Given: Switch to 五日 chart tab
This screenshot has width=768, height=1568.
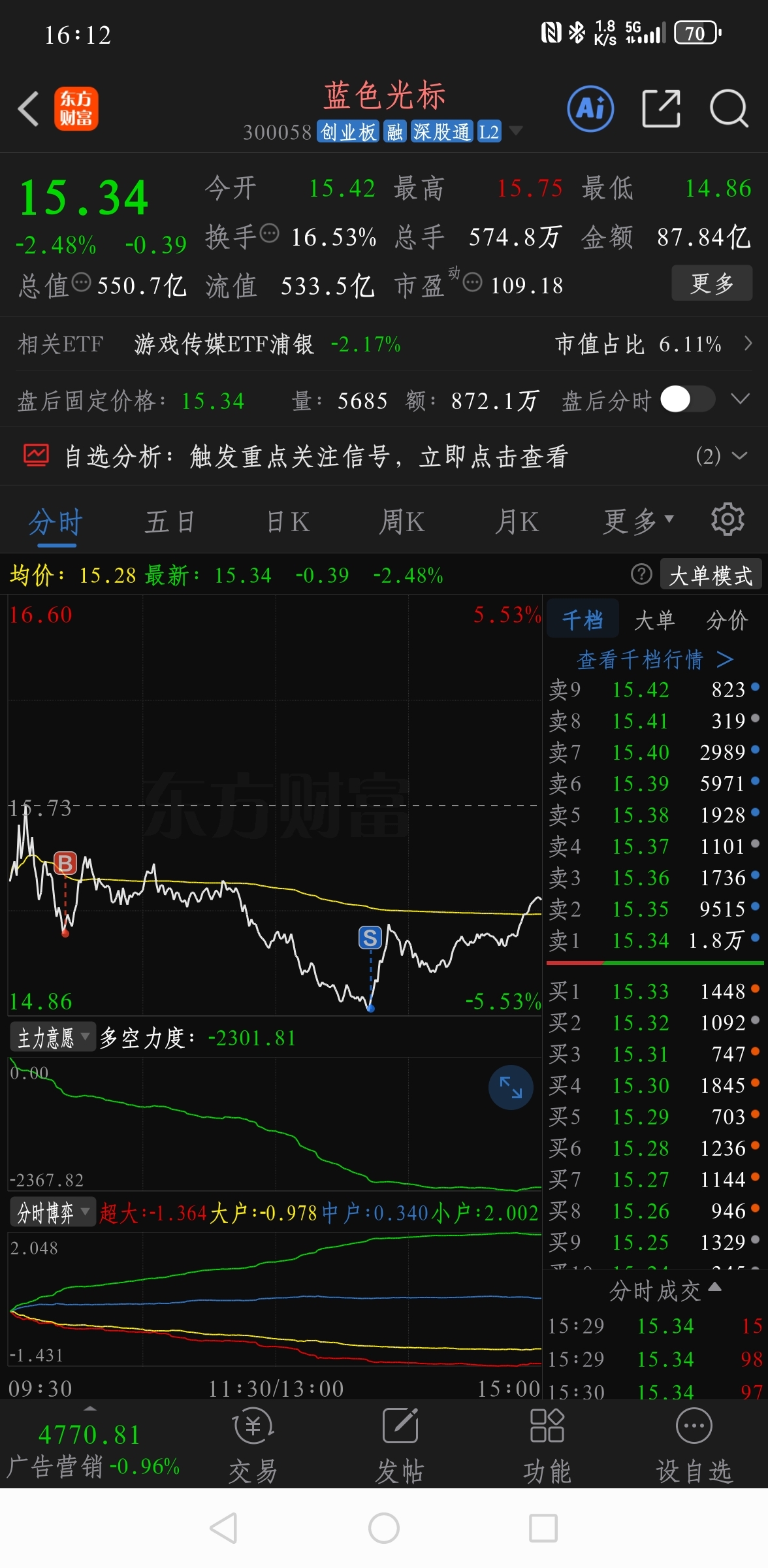Looking at the screenshot, I should 170,523.
